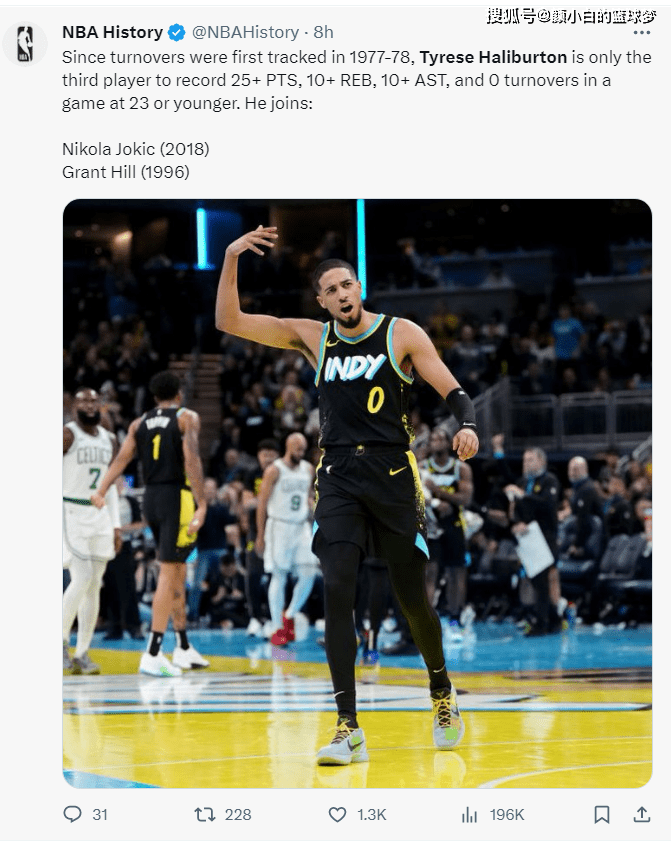Screen dimensions: 671x841
Task: Open the tweet's overflow menu
Action: [x=641, y=32]
